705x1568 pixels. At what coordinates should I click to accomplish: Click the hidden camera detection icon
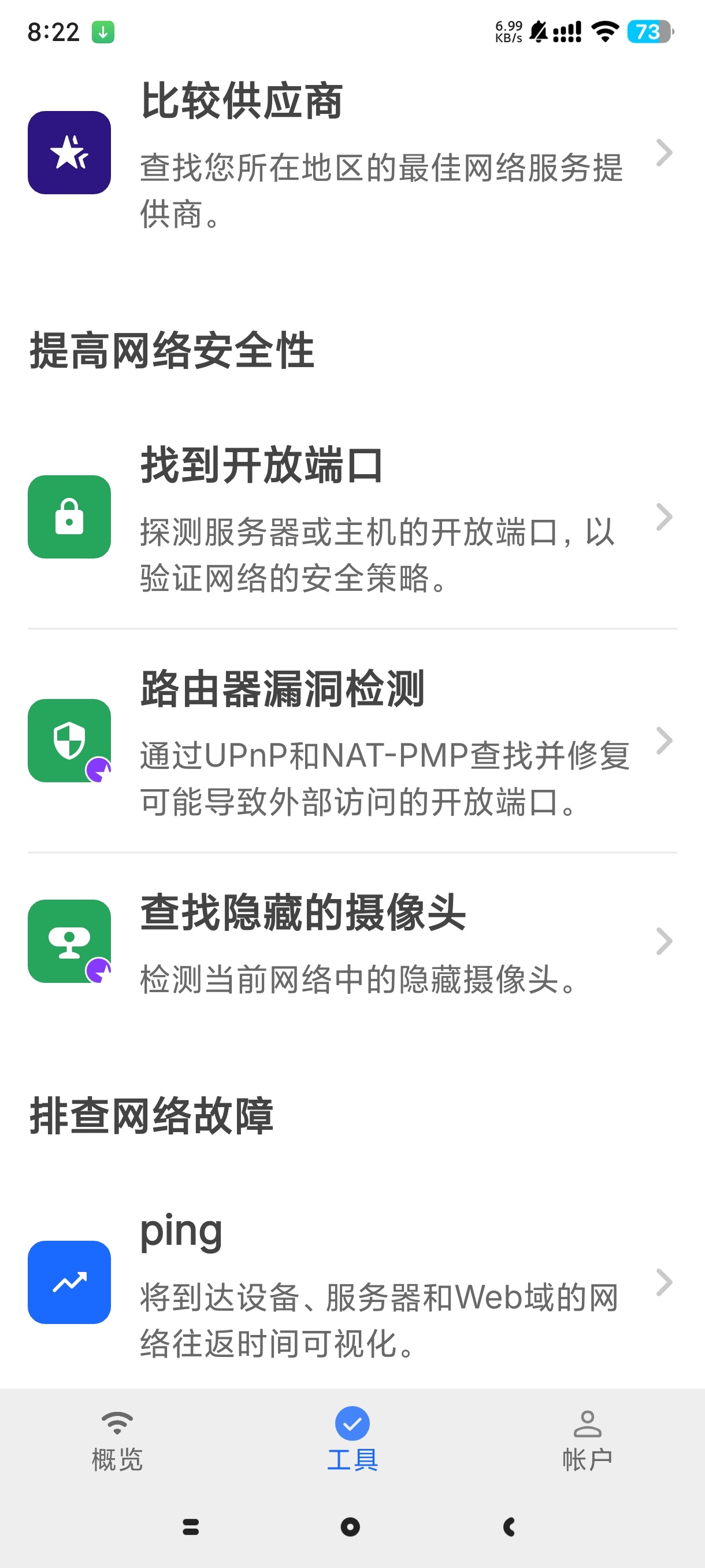tap(69, 941)
